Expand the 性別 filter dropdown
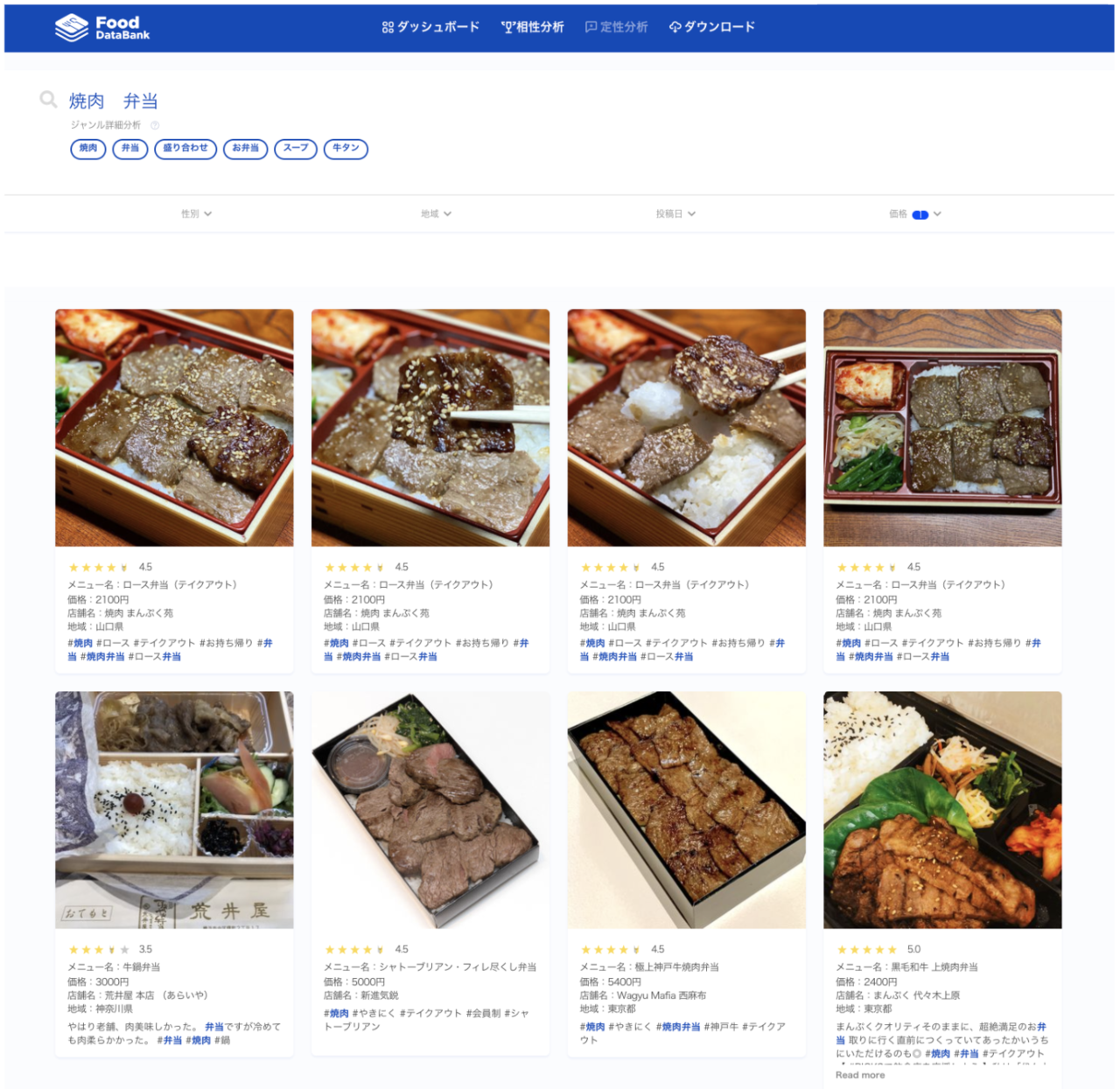 196,213
